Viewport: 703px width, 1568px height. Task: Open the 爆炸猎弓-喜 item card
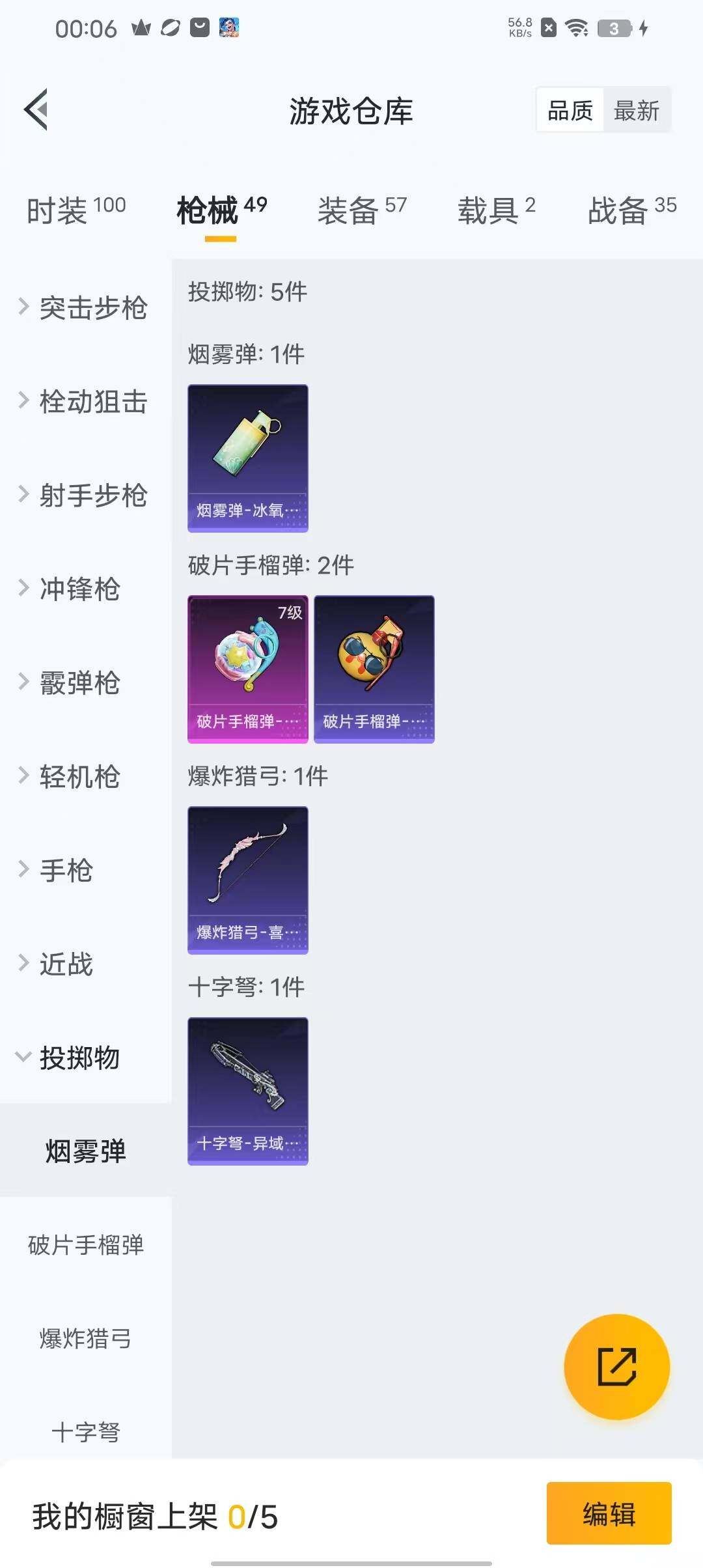tap(247, 880)
